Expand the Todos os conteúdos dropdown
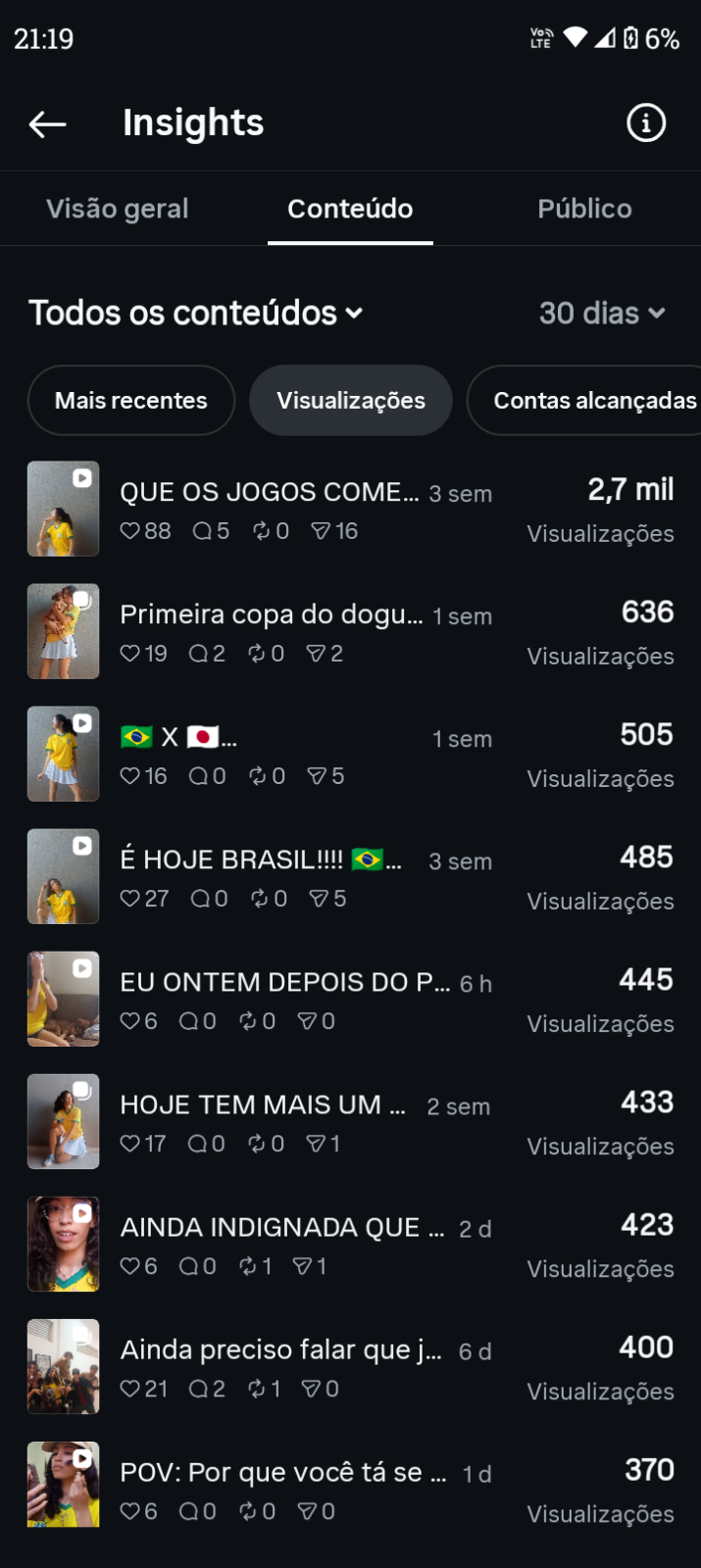The height and width of the screenshot is (1568, 701). pyautogui.click(x=195, y=313)
